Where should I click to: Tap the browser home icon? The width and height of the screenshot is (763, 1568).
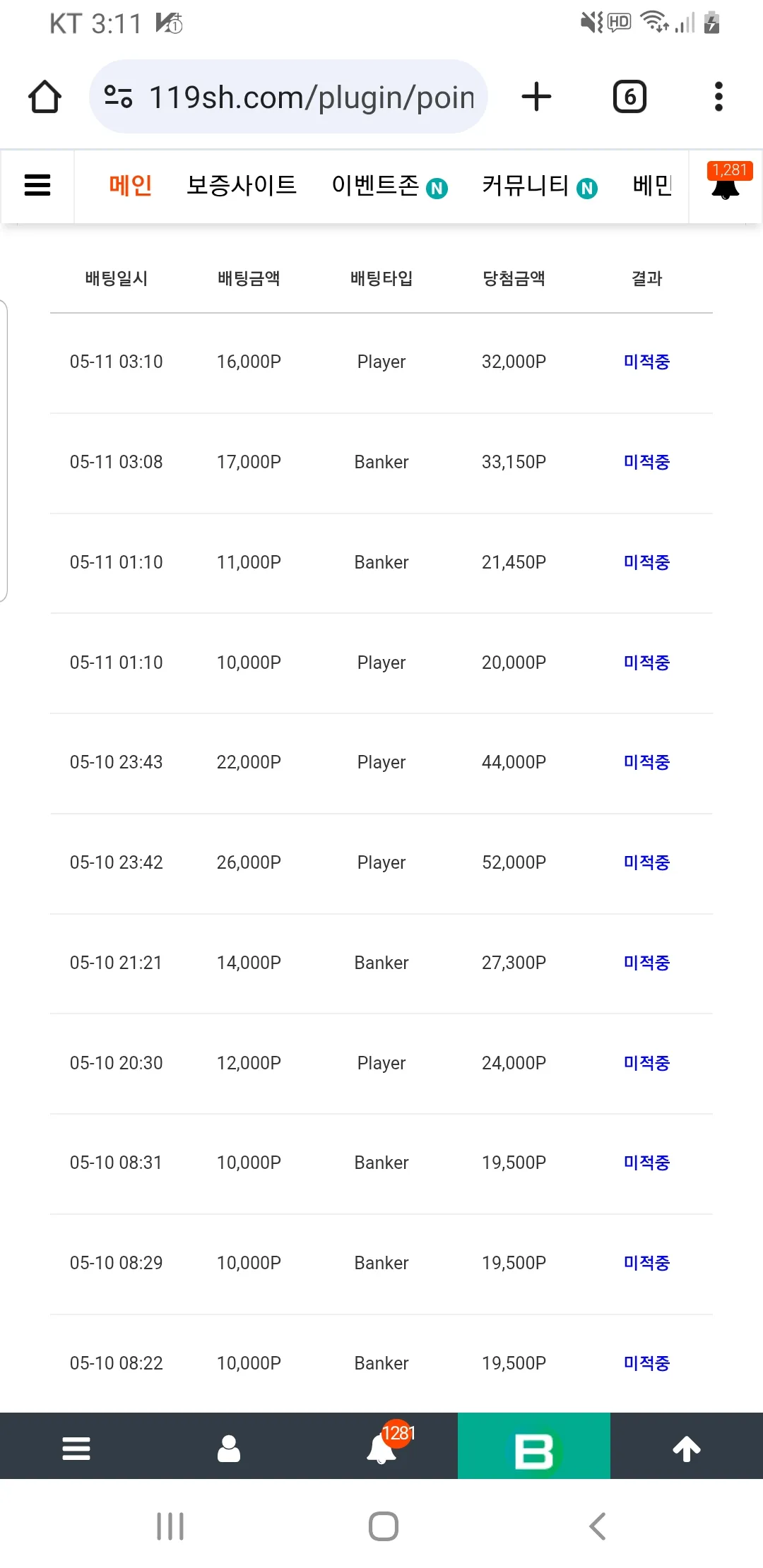[x=45, y=97]
